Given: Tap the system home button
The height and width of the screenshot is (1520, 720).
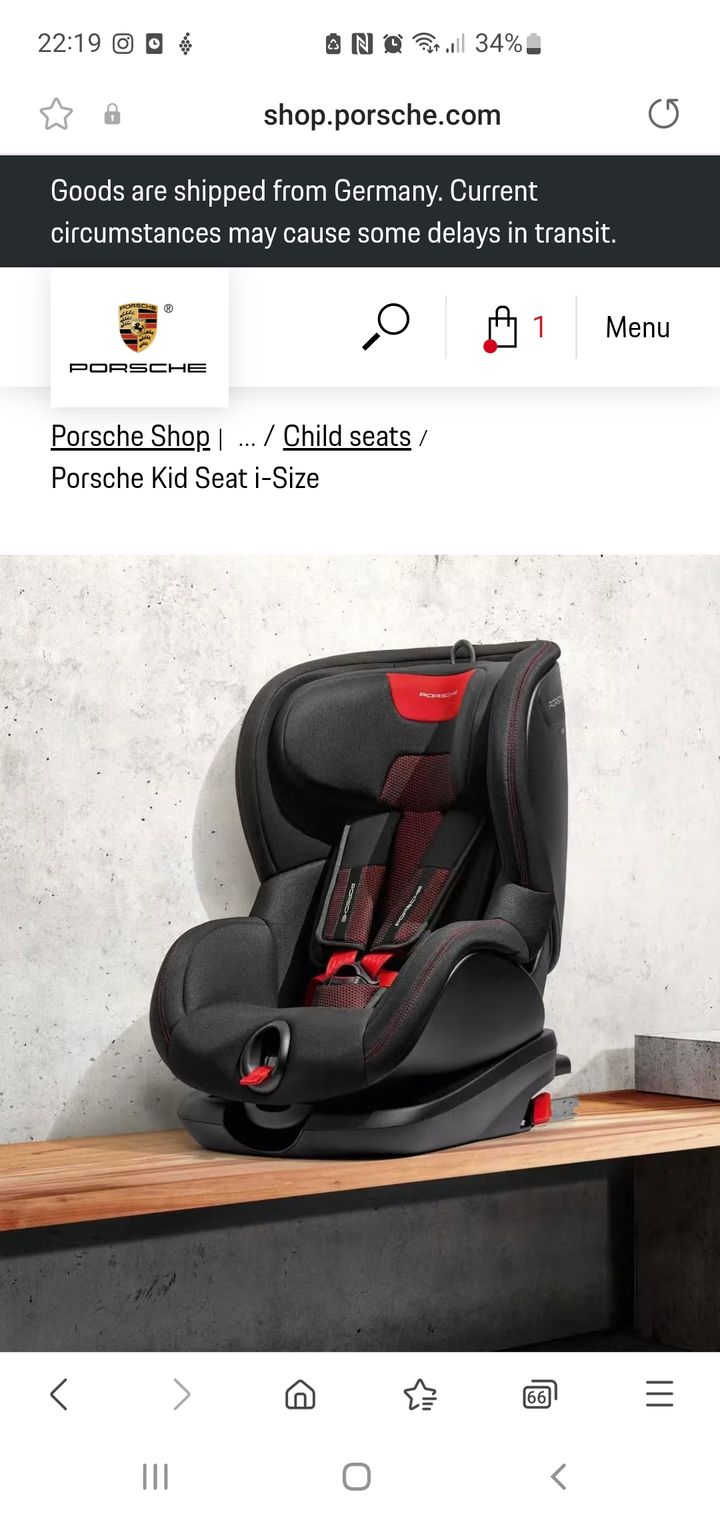Looking at the screenshot, I should [x=357, y=1476].
